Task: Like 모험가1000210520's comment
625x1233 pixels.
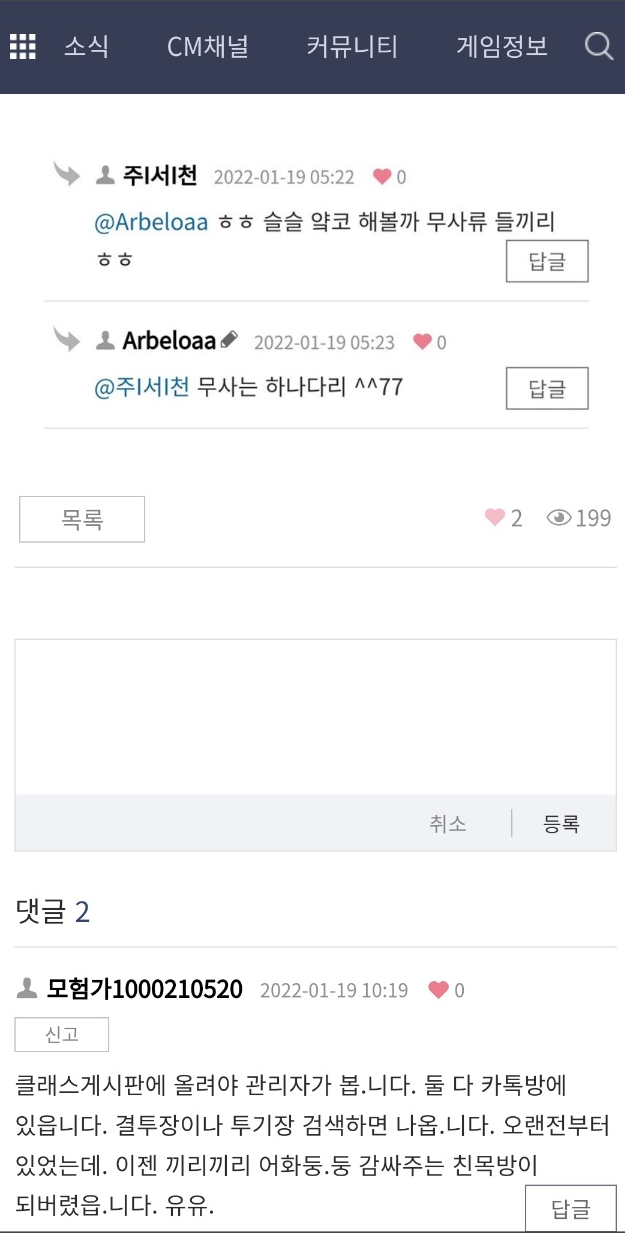Action: pyautogui.click(x=438, y=990)
